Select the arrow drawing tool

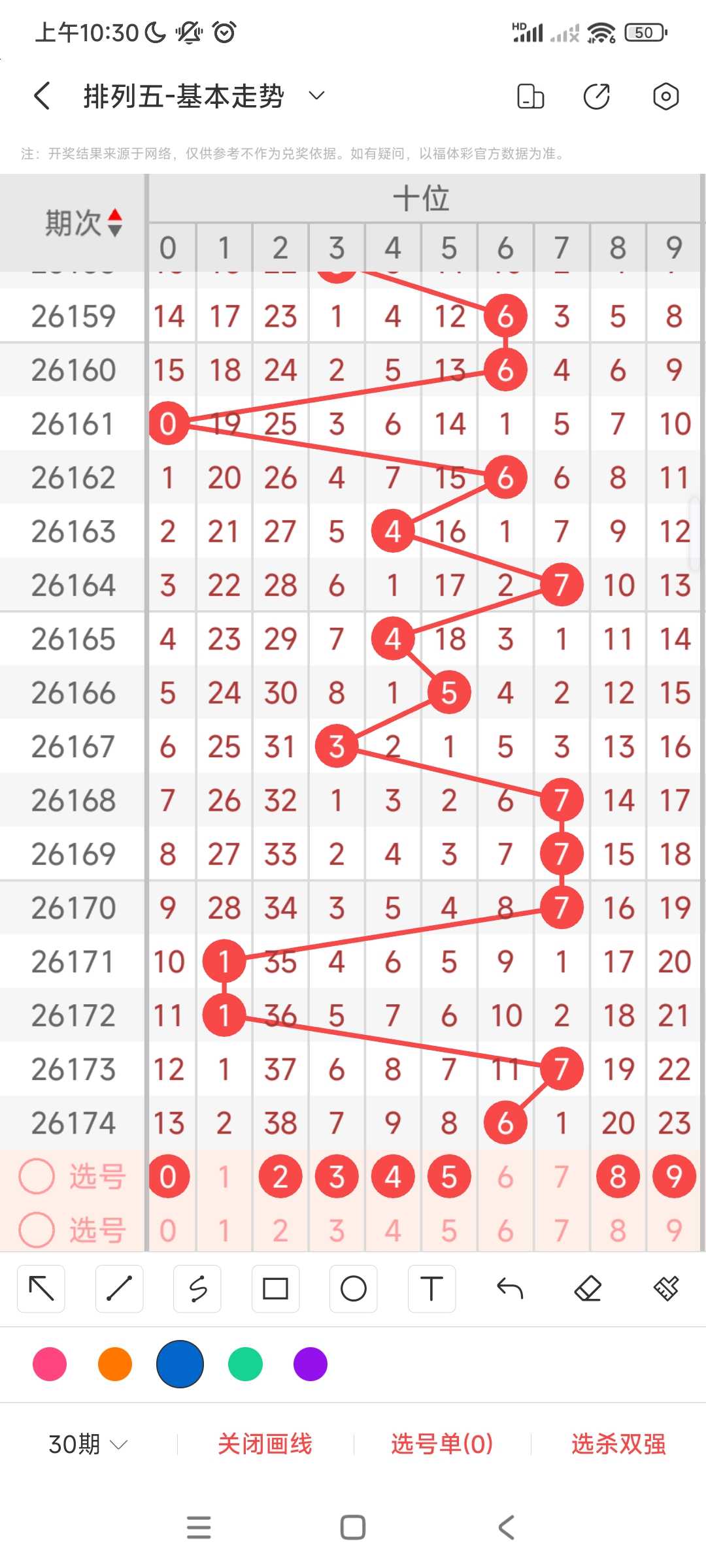click(41, 1288)
